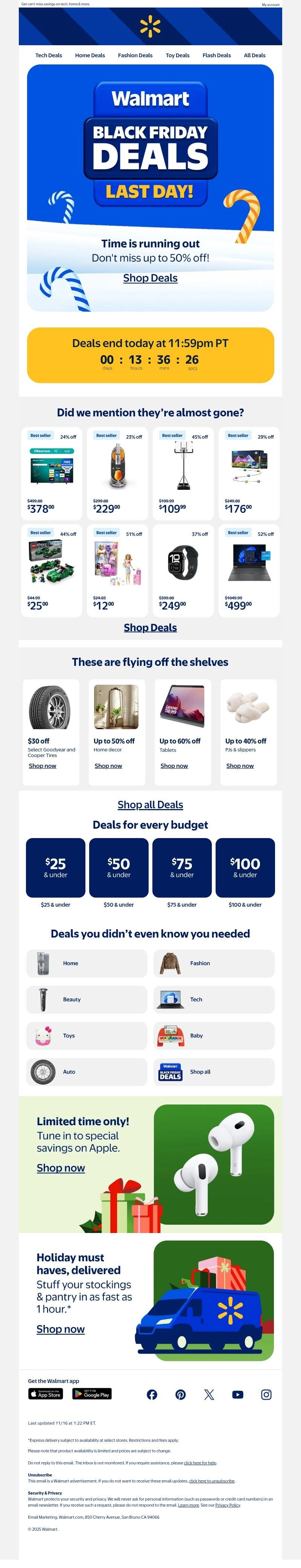Image resolution: width=301 pixels, height=1568 pixels.
Task: Select the $100 & under budget tile
Action: point(245,867)
